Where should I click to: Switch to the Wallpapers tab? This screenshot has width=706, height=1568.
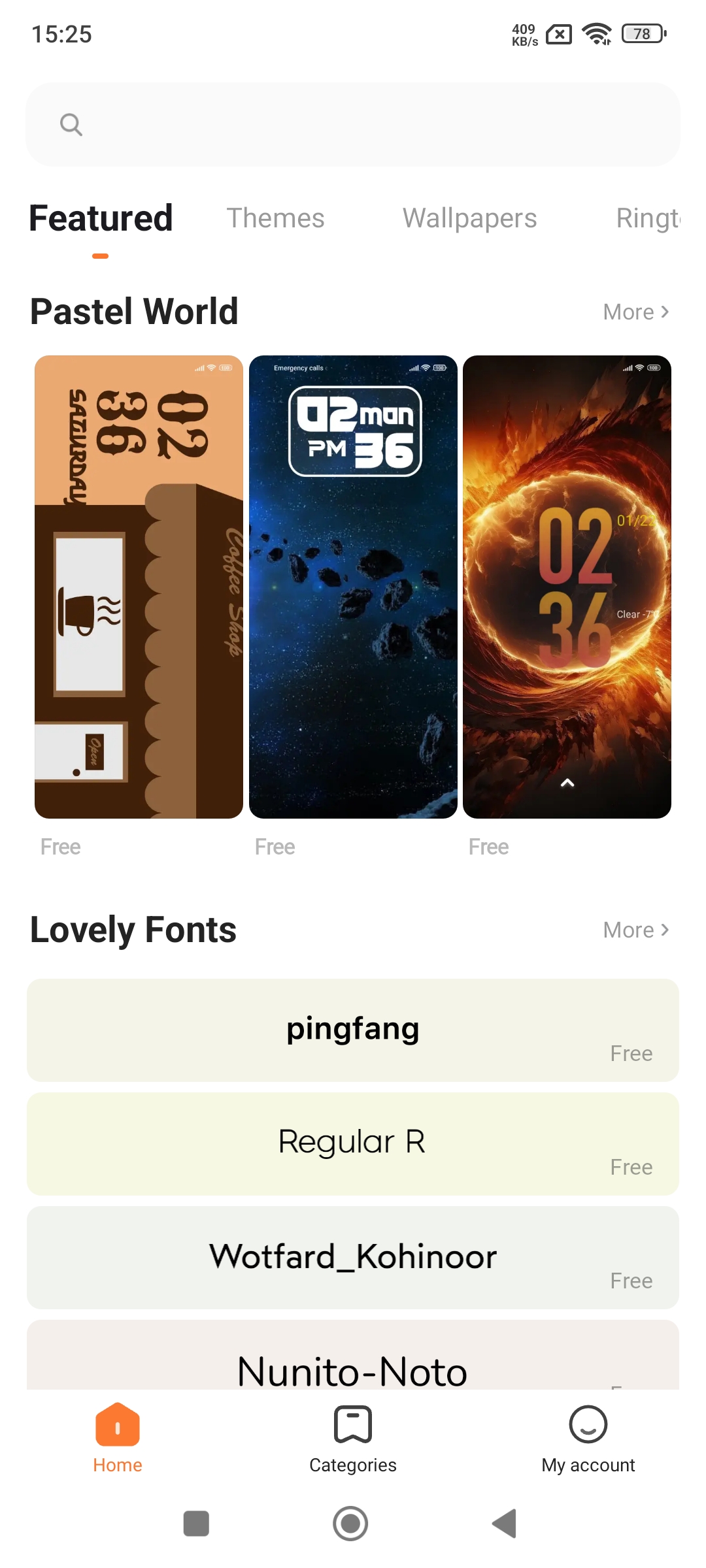click(x=469, y=218)
